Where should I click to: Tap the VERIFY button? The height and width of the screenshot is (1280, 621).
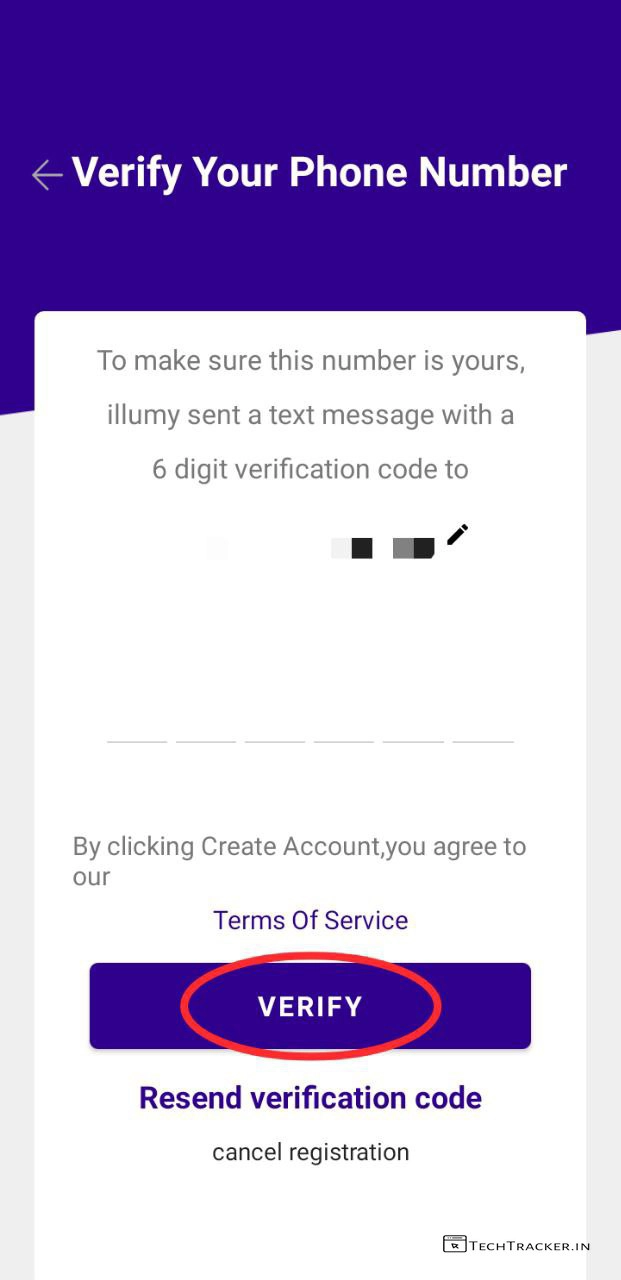coord(310,1006)
